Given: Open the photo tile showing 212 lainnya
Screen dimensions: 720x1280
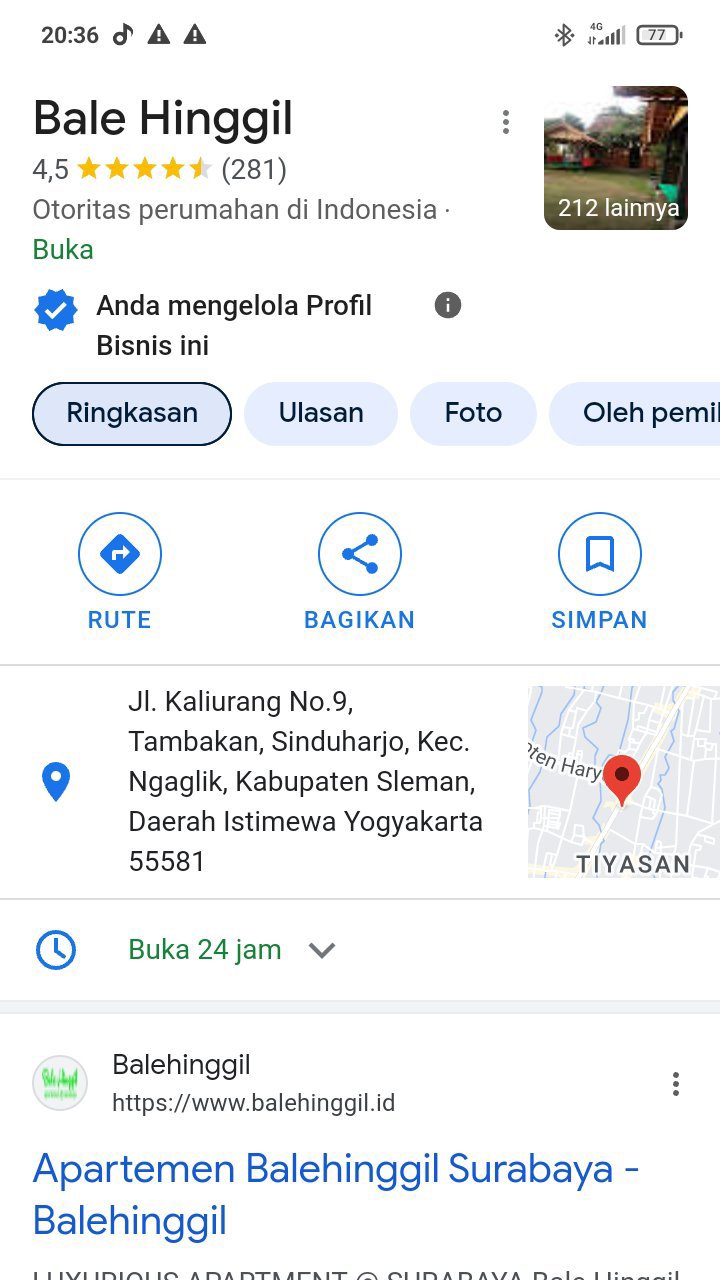Looking at the screenshot, I should coord(615,158).
